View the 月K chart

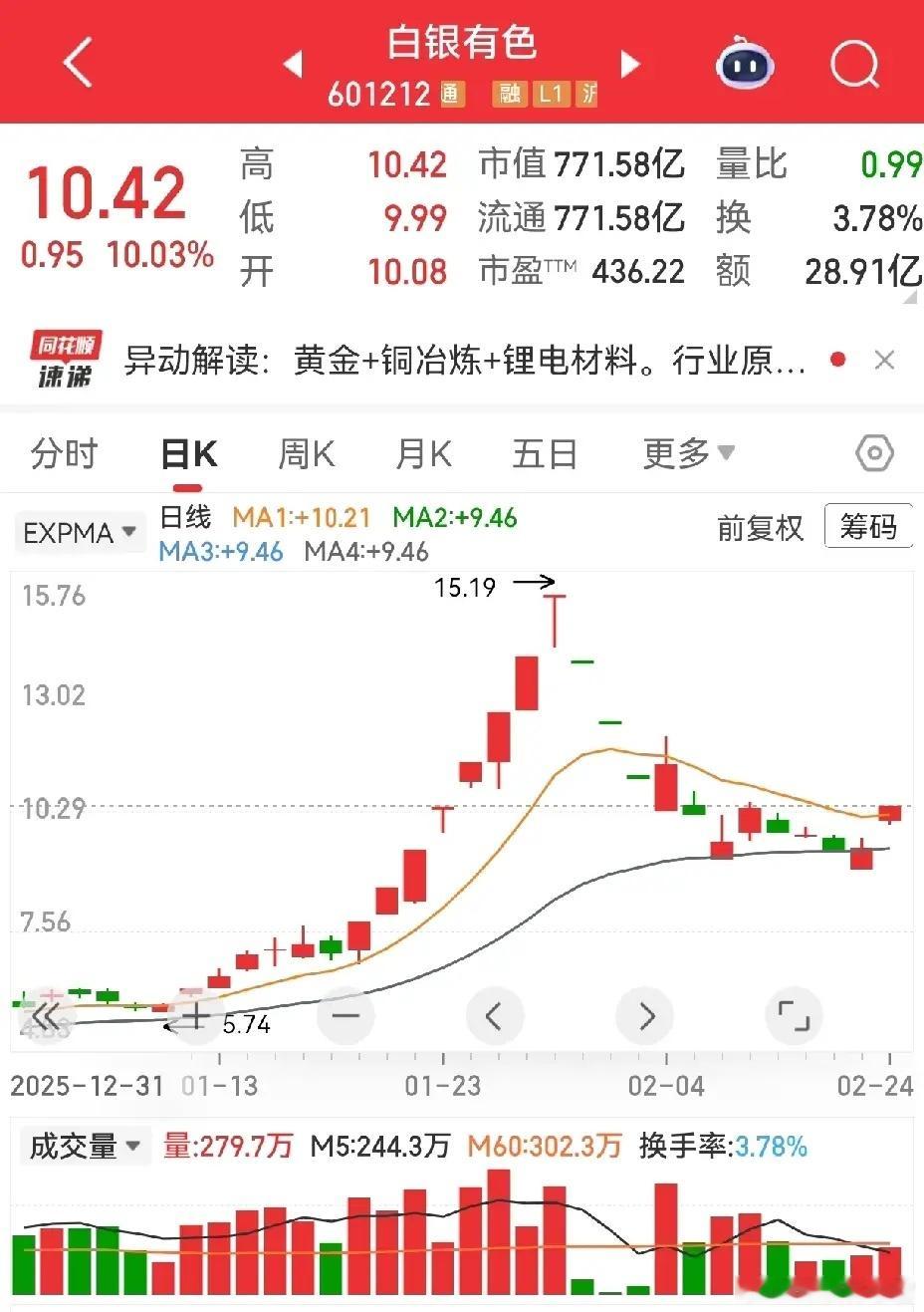tap(423, 454)
